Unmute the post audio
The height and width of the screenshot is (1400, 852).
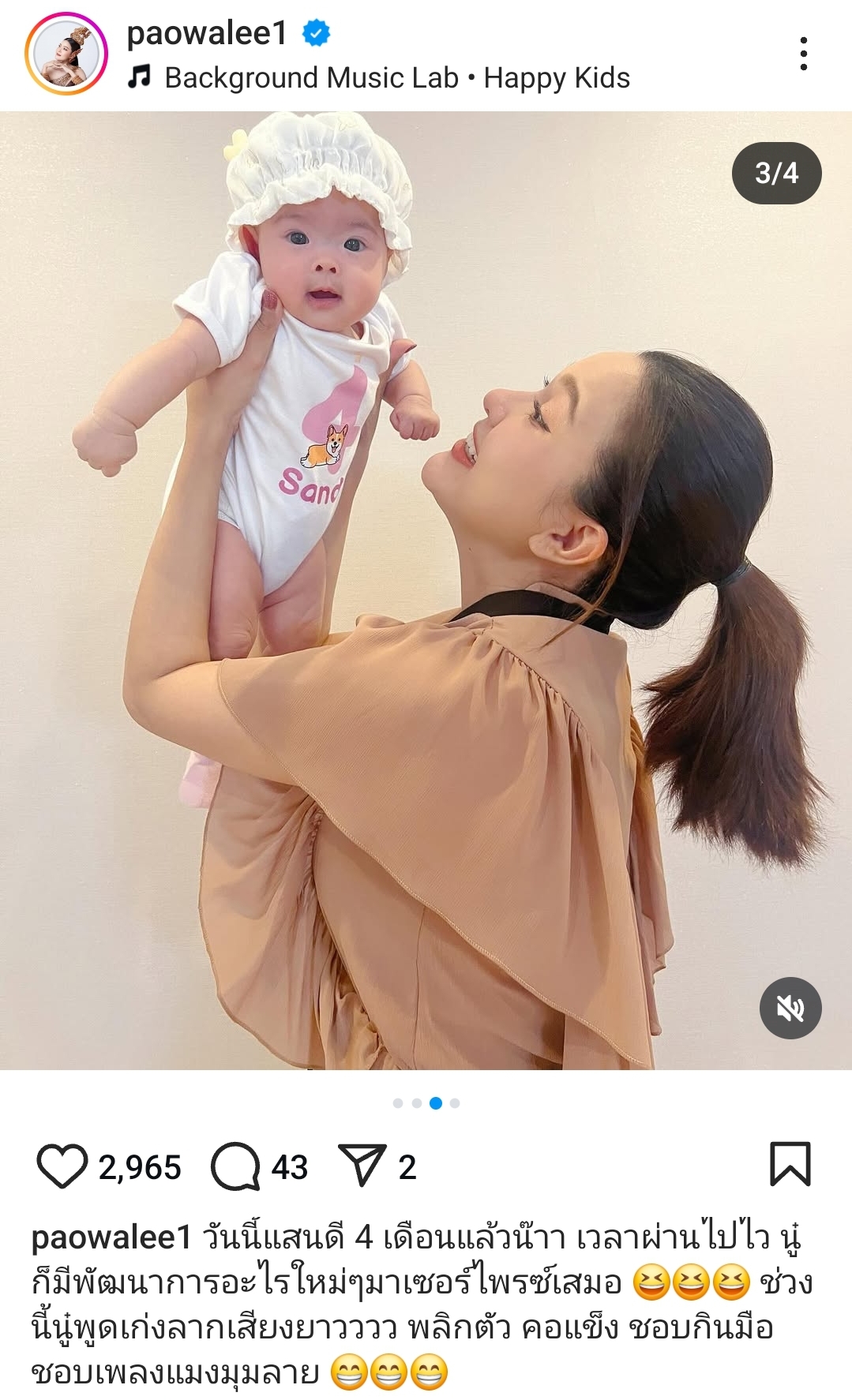tap(790, 1008)
